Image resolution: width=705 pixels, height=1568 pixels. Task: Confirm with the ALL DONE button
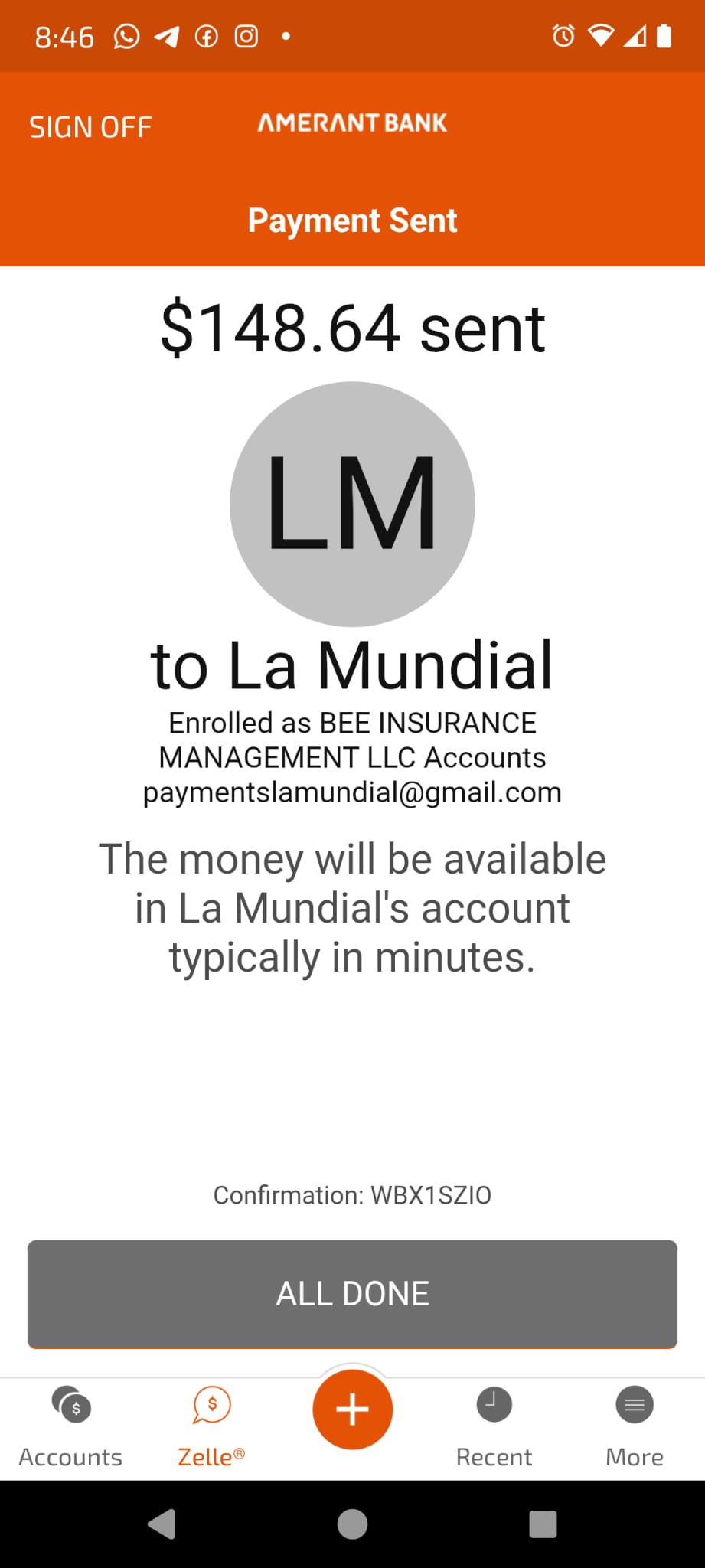352,1294
